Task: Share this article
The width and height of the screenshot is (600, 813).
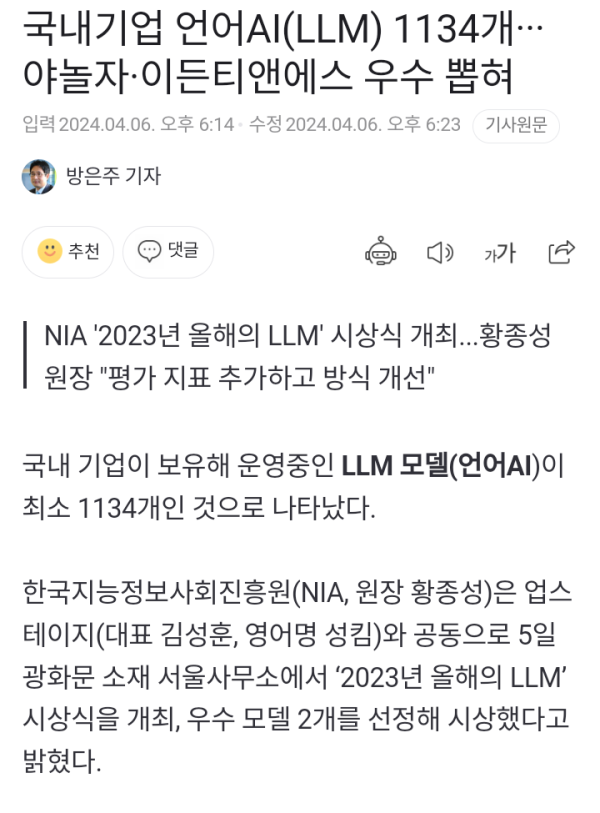Action: pyautogui.click(x=561, y=252)
